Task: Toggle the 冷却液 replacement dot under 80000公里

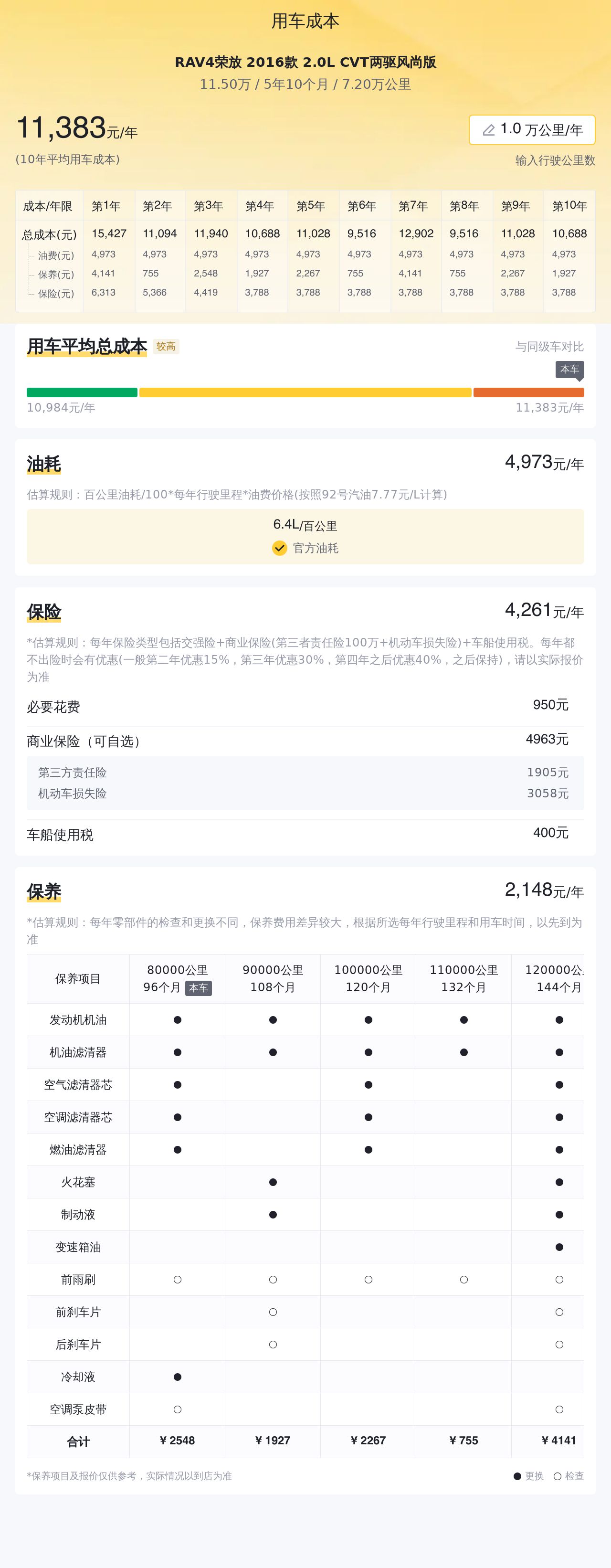Action: pos(177,1377)
